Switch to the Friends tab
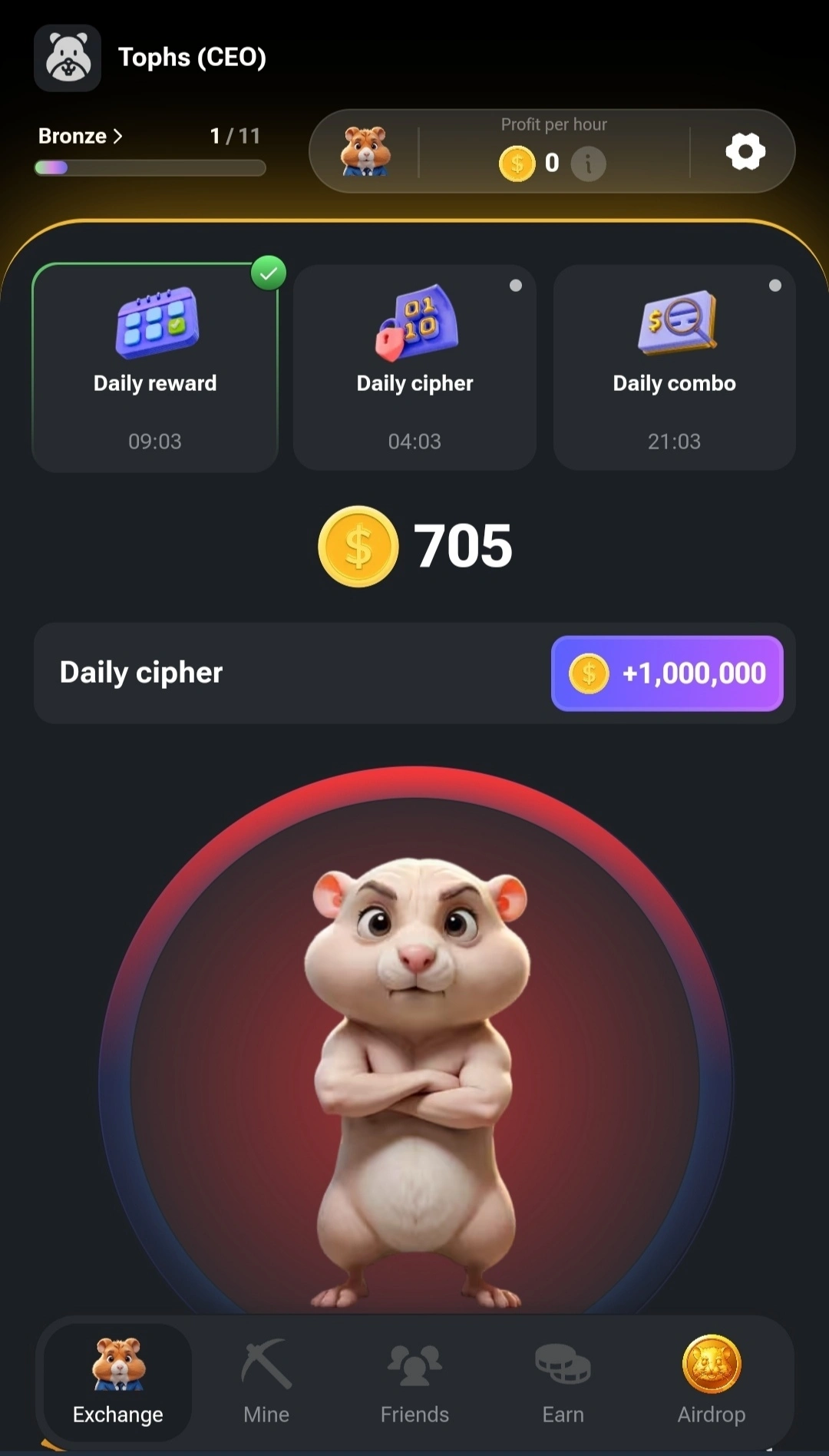This screenshot has width=829, height=1456. pyautogui.click(x=414, y=1381)
